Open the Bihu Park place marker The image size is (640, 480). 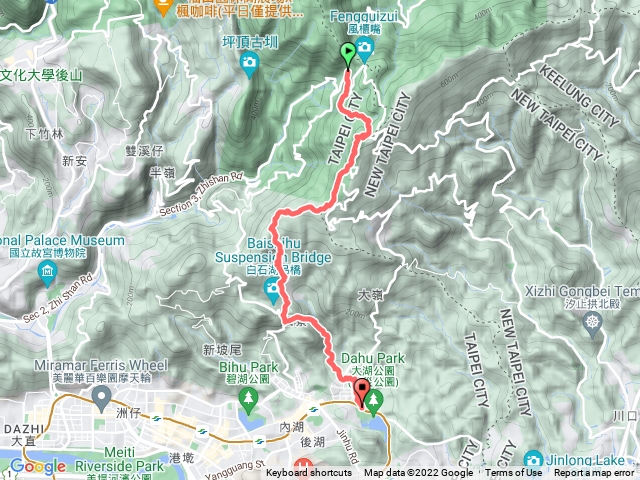click(247, 402)
